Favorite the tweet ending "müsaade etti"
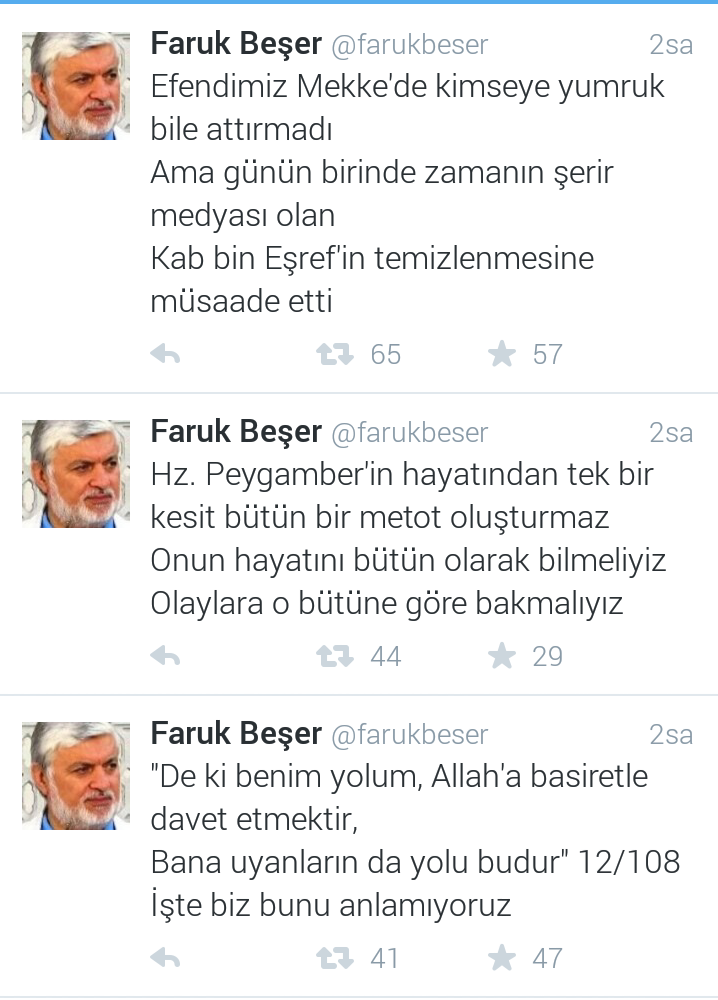Image resolution: width=718 pixels, height=1000 pixels. (502, 354)
